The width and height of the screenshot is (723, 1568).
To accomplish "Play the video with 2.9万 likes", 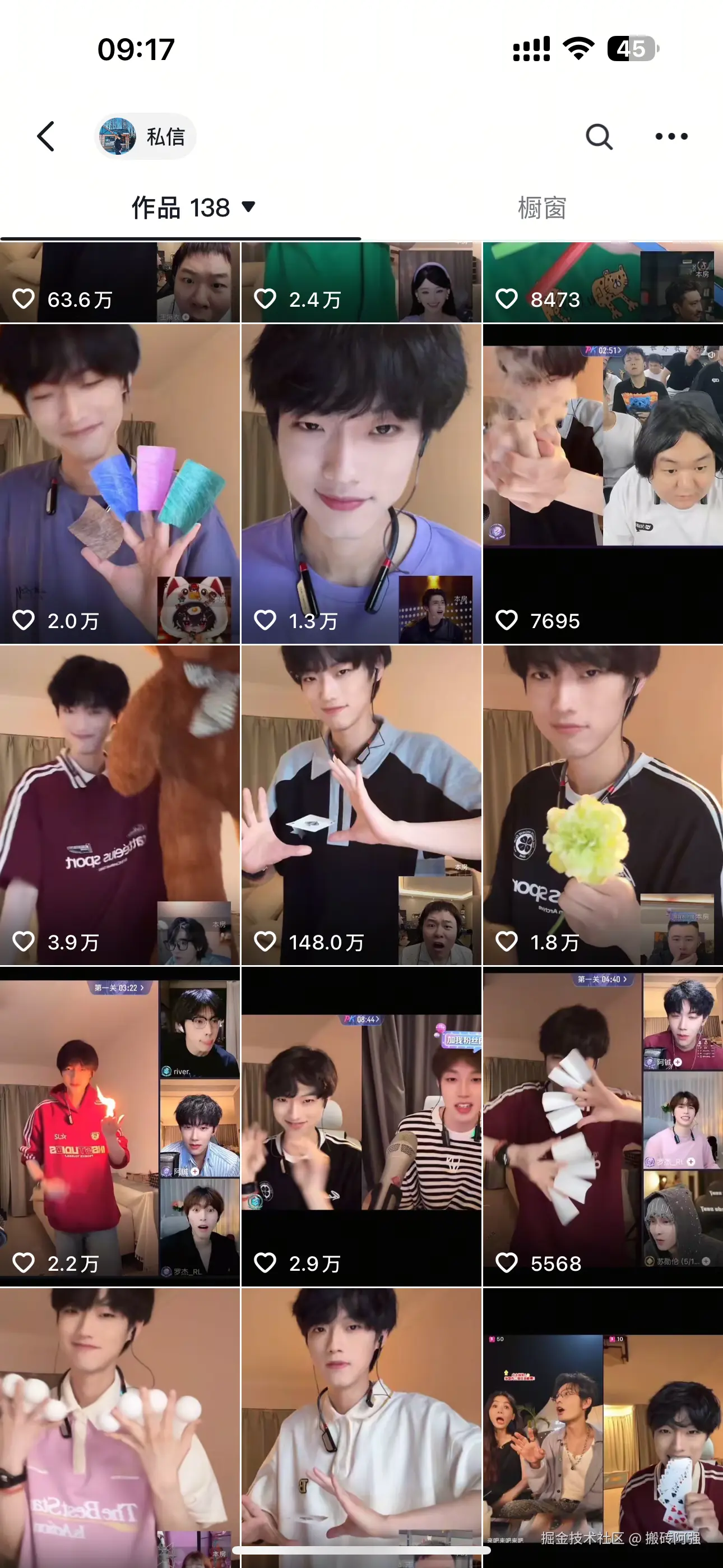I will click(x=361, y=1126).
